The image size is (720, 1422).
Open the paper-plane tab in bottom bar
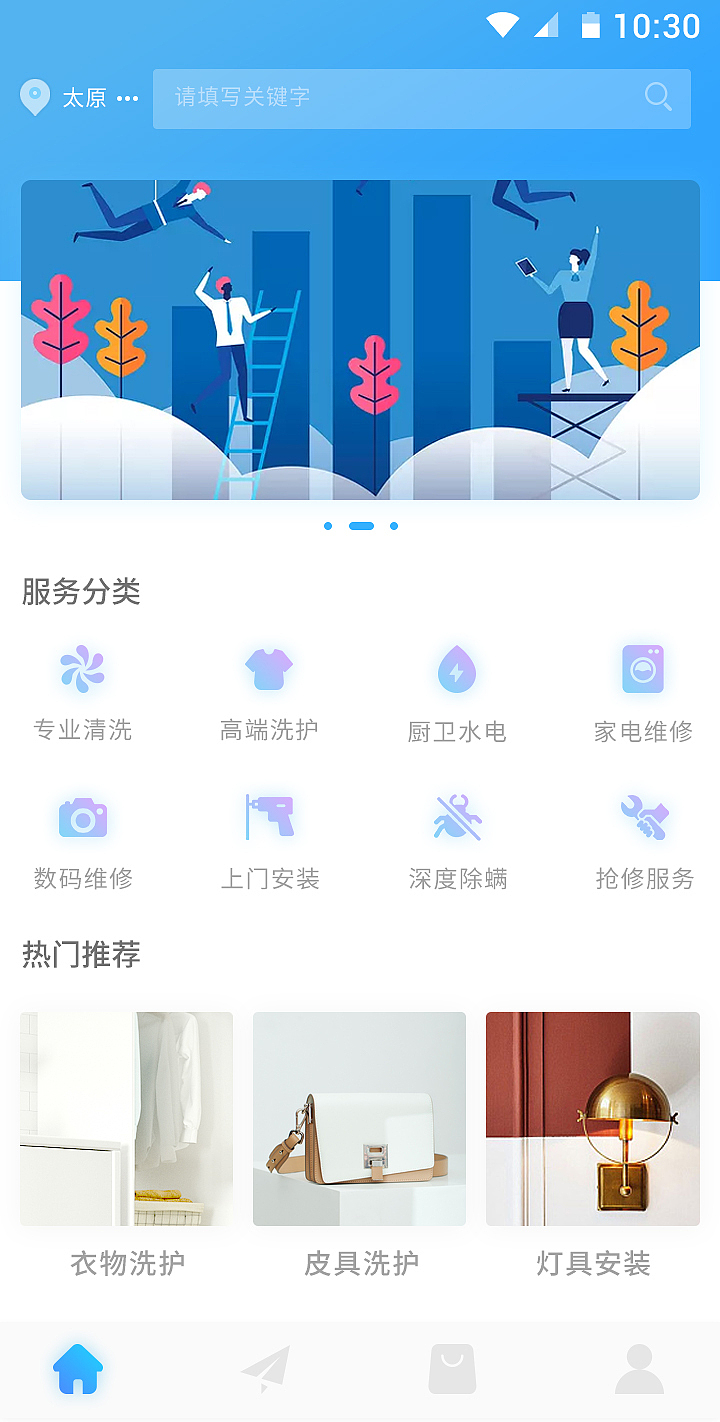click(266, 1369)
